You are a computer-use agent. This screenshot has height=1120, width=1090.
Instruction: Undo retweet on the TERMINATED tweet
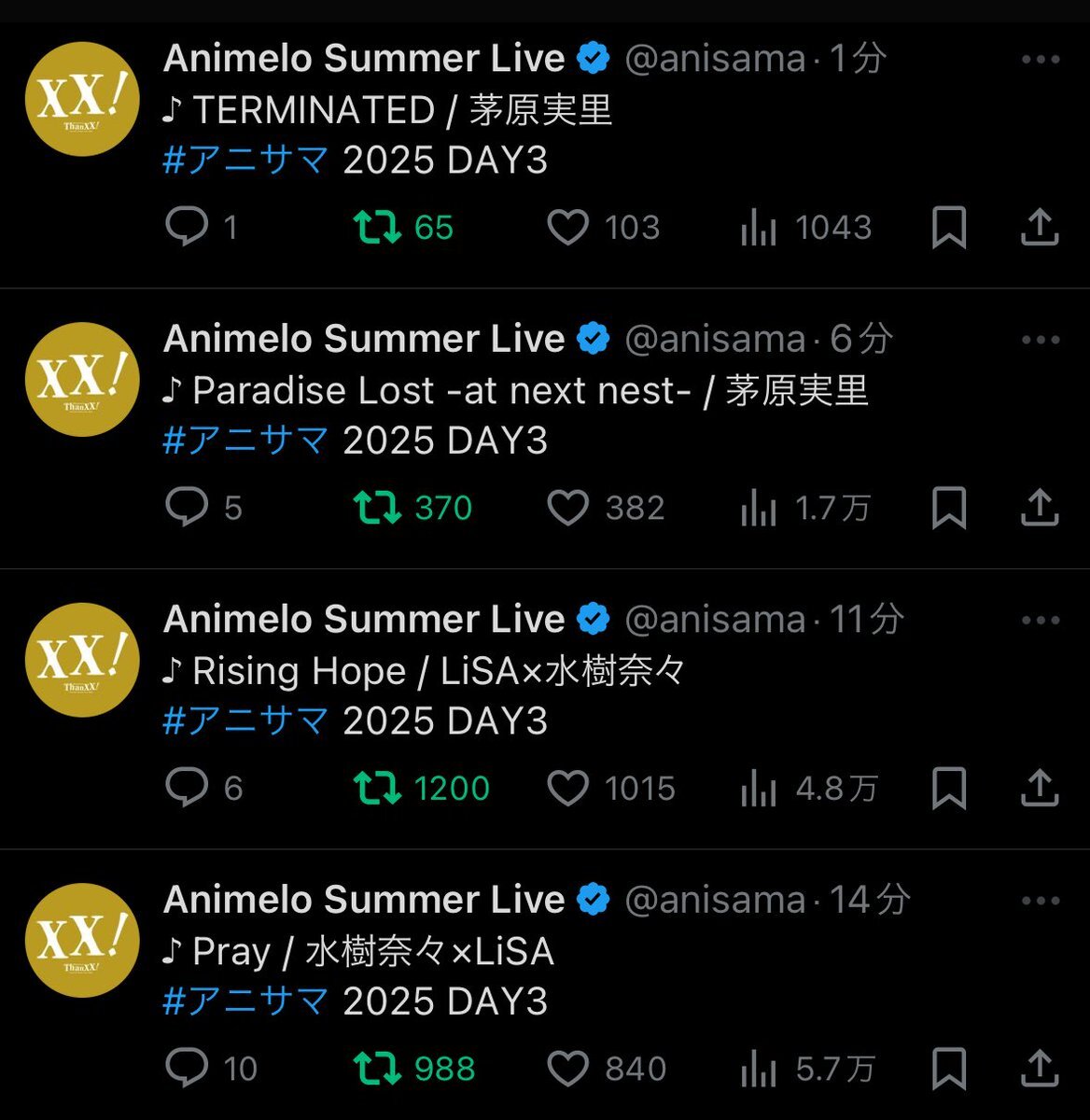pos(377,227)
